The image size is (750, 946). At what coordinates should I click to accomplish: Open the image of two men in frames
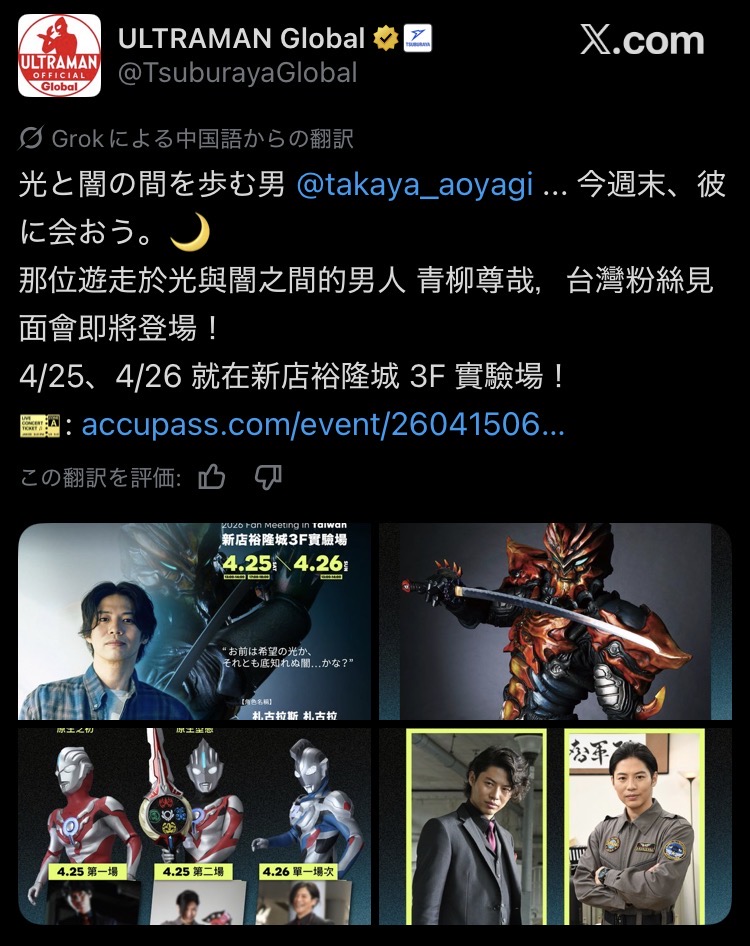pyautogui.click(x=555, y=826)
